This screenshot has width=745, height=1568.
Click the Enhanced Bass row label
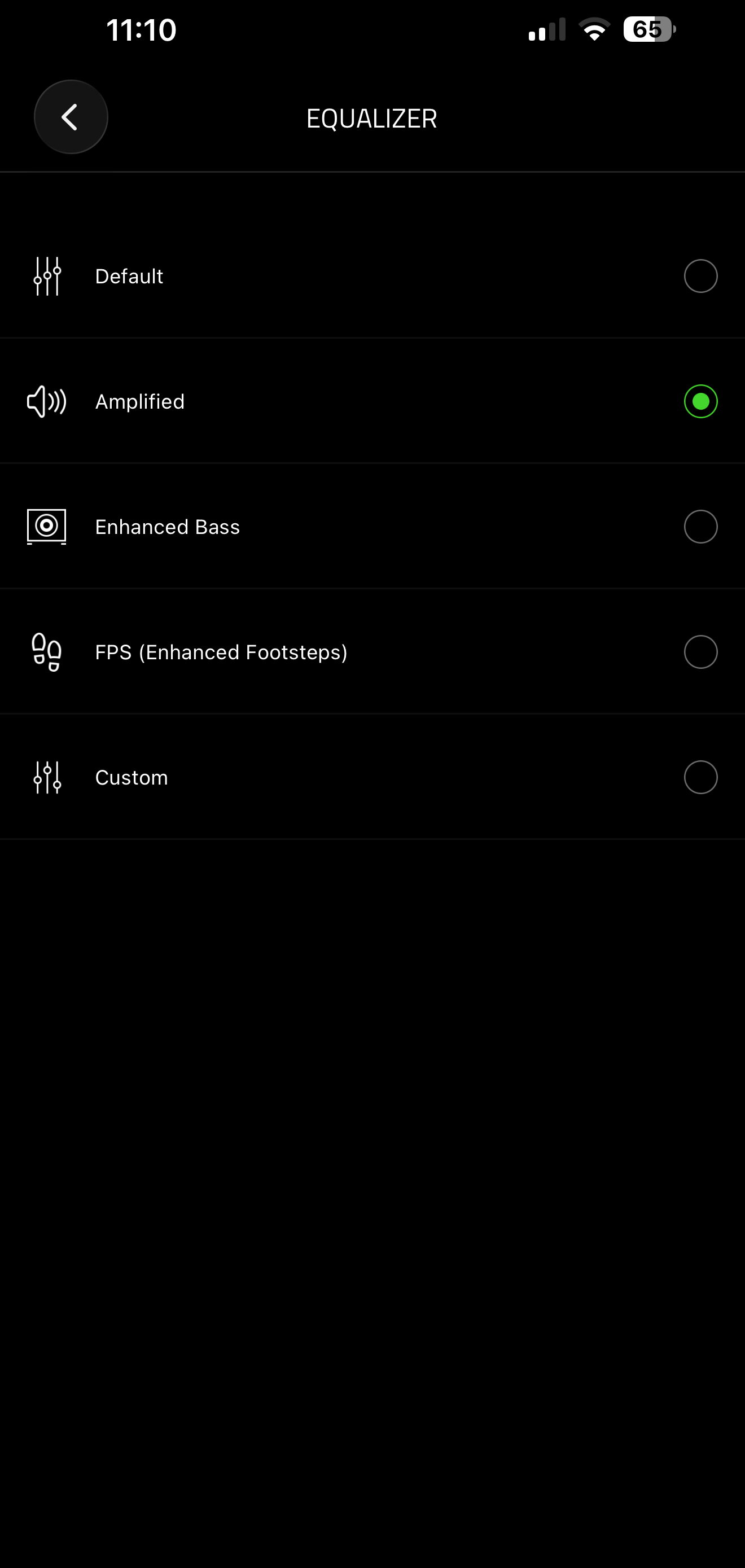(x=168, y=526)
